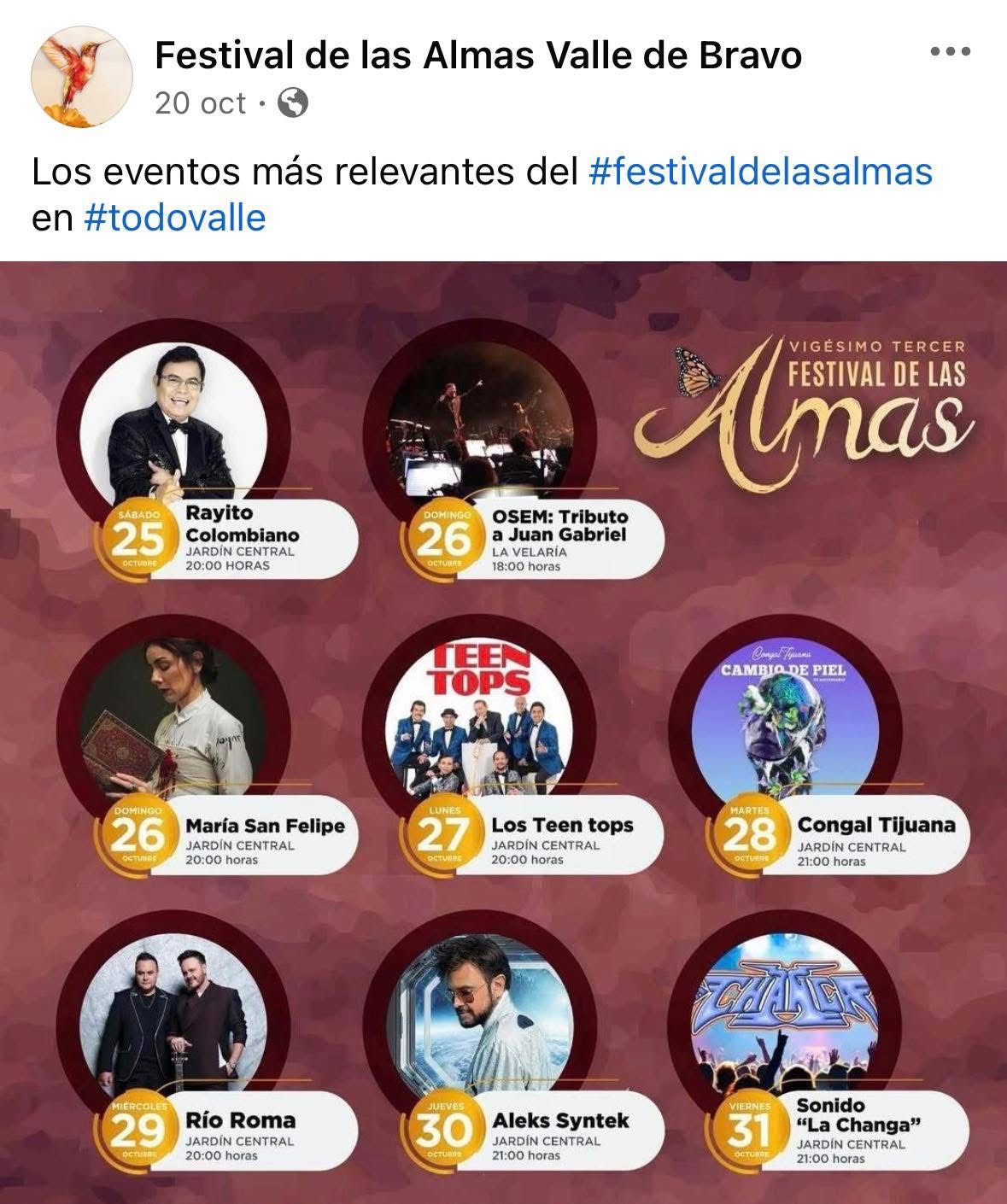The image size is (1007, 1204).
Task: Open the 20 oct post timestamp
Action: click(201, 103)
